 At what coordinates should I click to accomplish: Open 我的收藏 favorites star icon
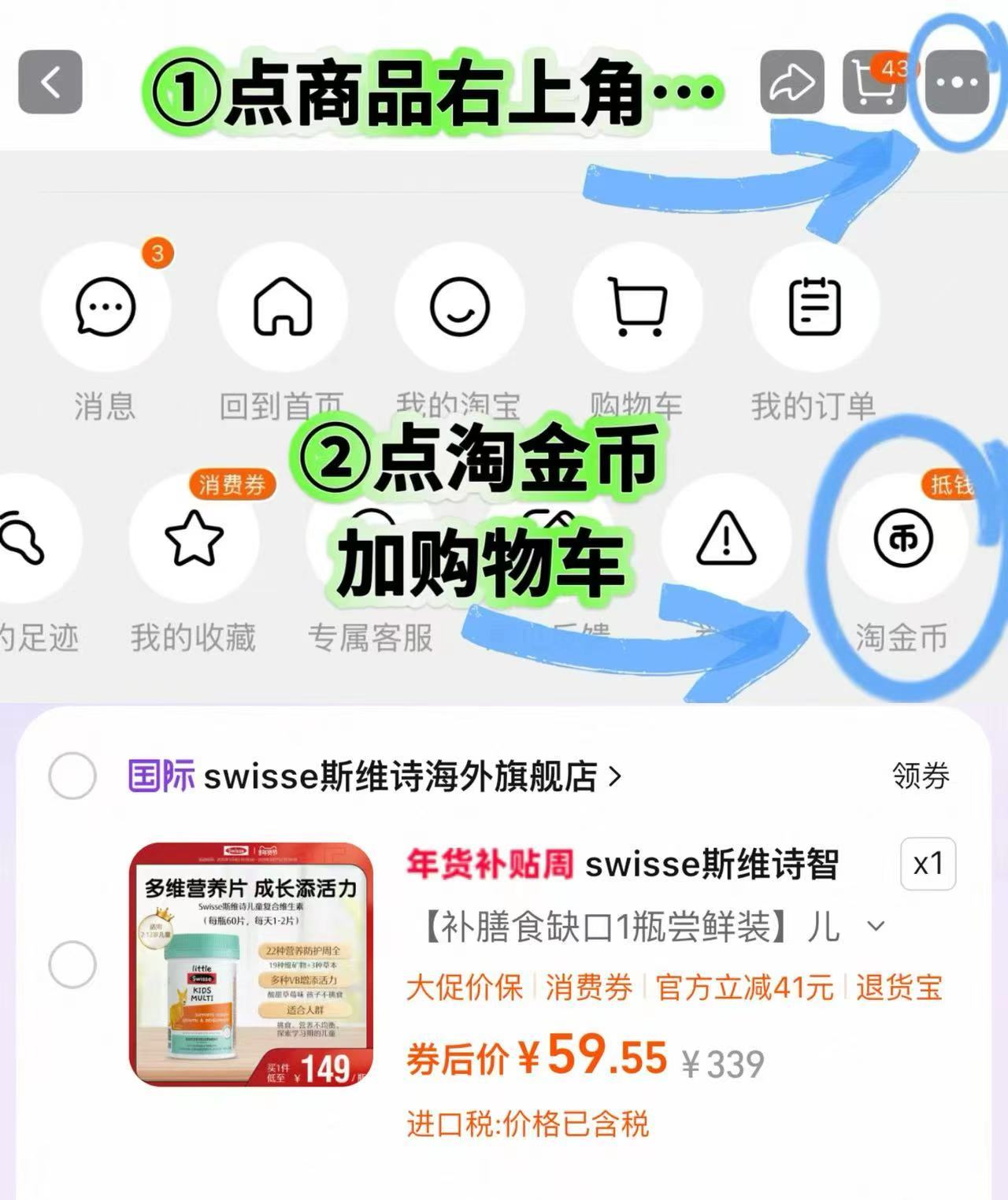pyautogui.click(x=195, y=538)
